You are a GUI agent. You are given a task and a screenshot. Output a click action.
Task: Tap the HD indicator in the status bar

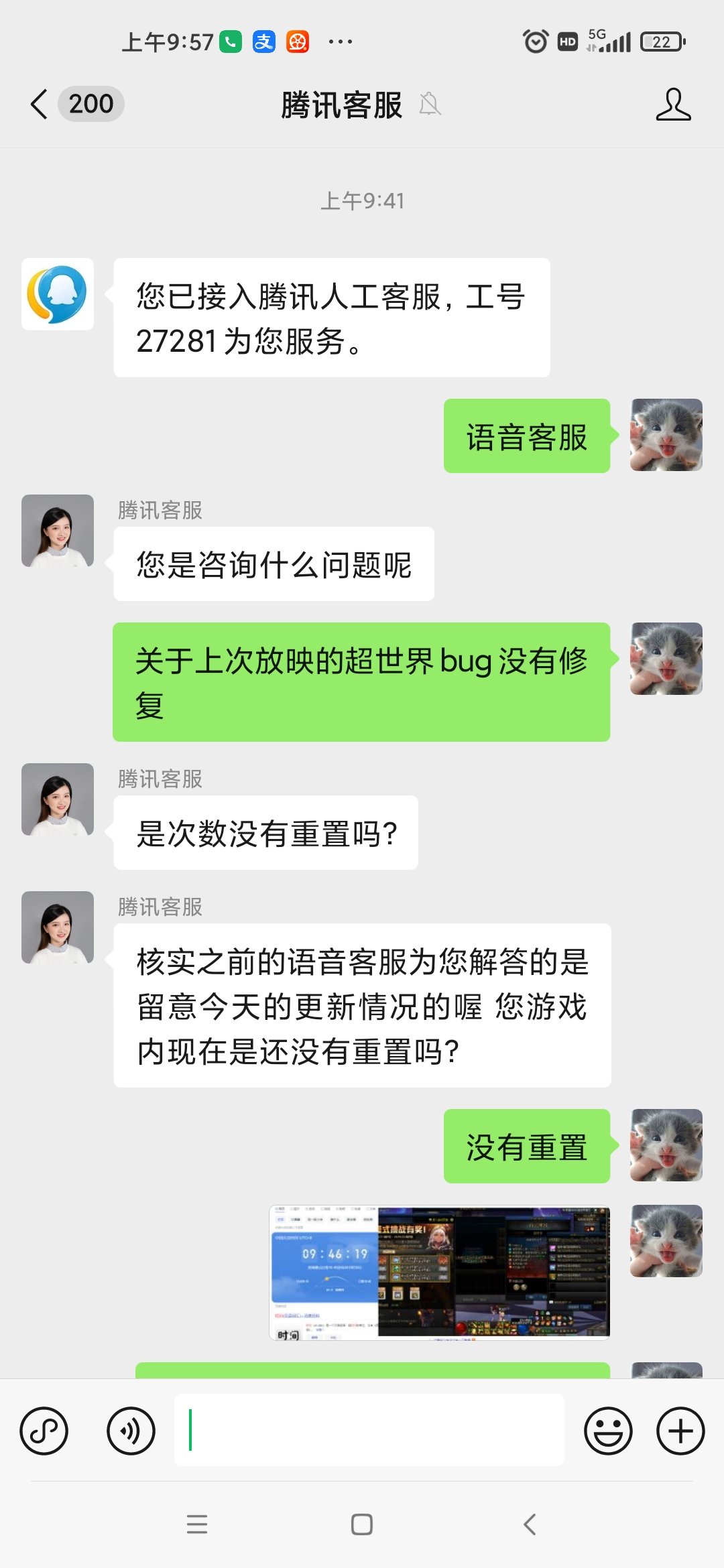[x=566, y=42]
